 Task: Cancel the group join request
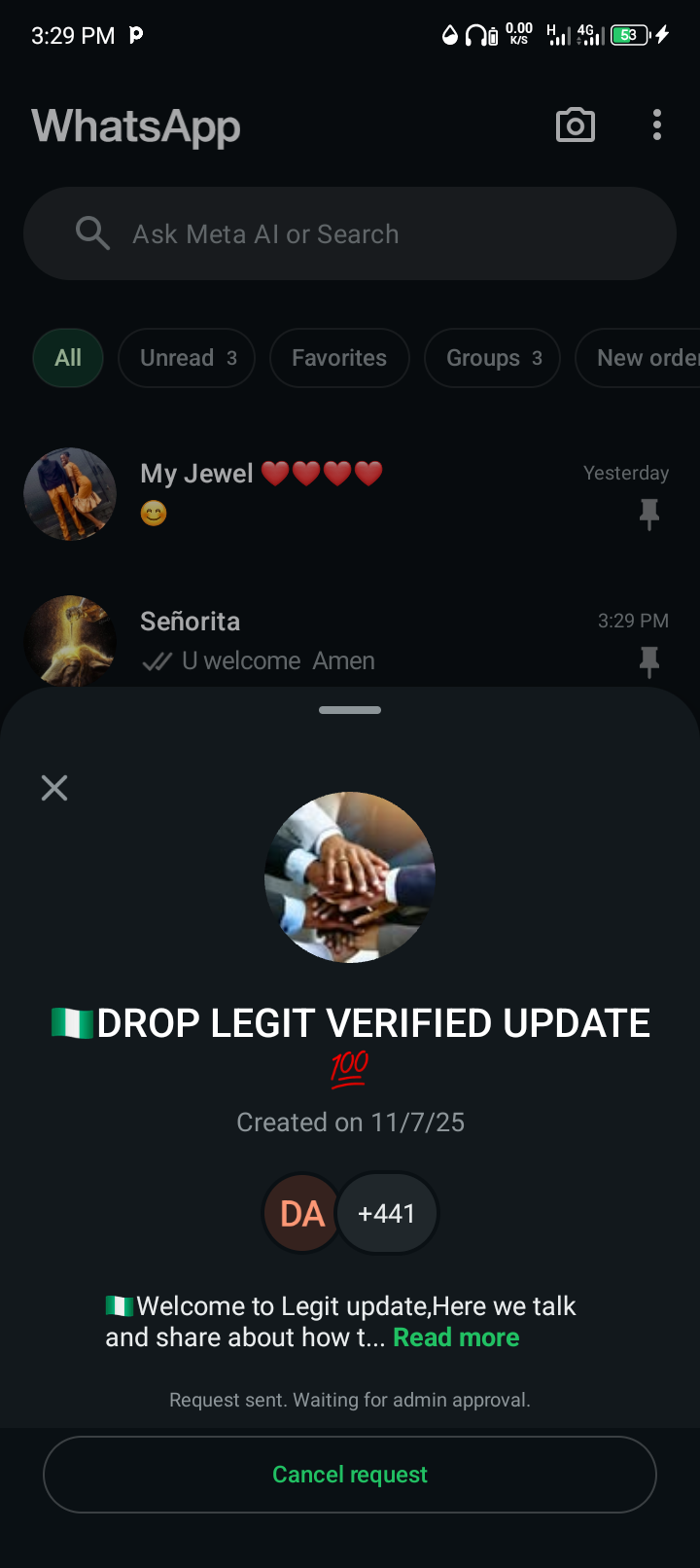[350, 1475]
